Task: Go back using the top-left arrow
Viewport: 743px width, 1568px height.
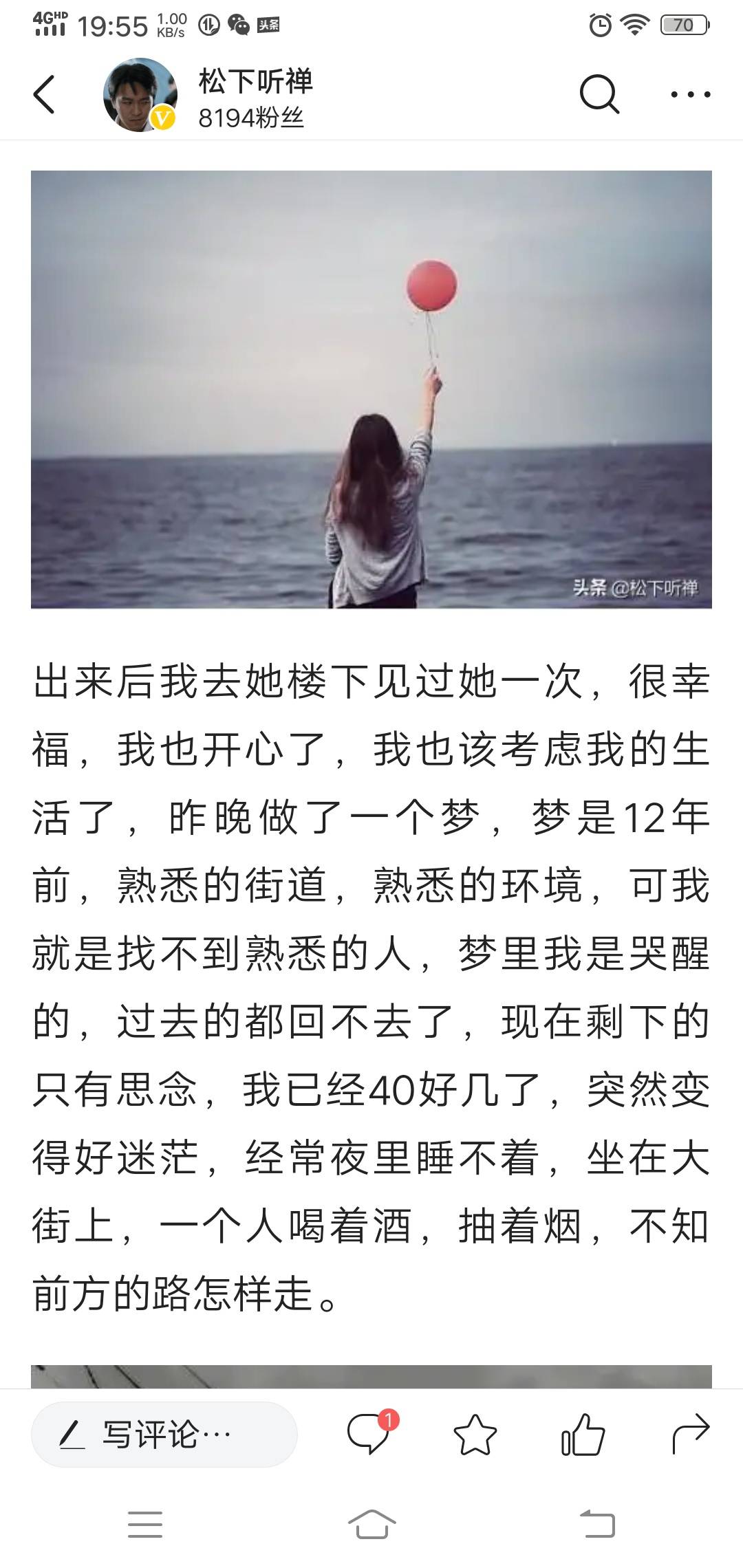Action: (44, 94)
